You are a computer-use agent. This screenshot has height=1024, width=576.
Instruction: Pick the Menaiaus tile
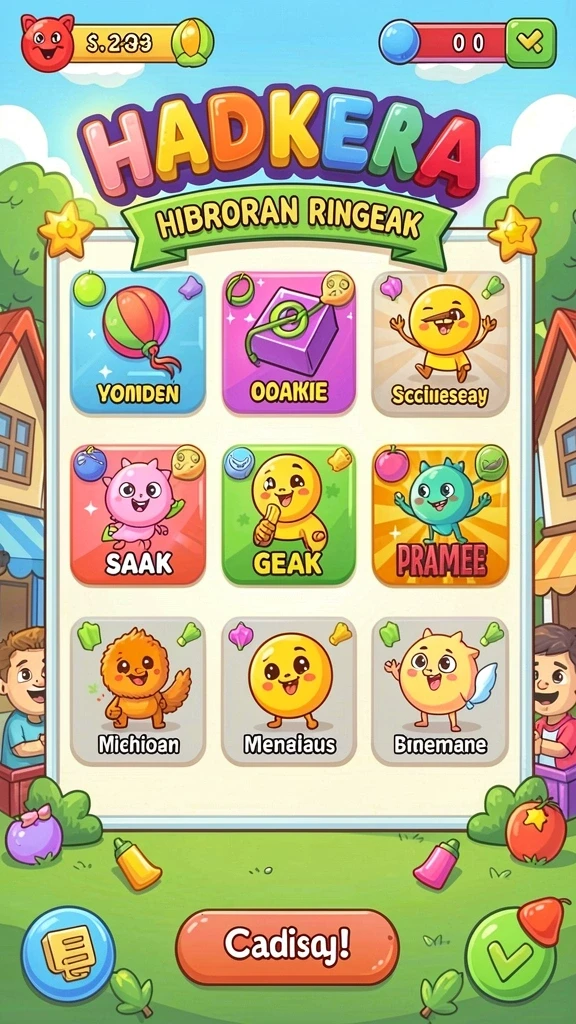tap(289, 691)
